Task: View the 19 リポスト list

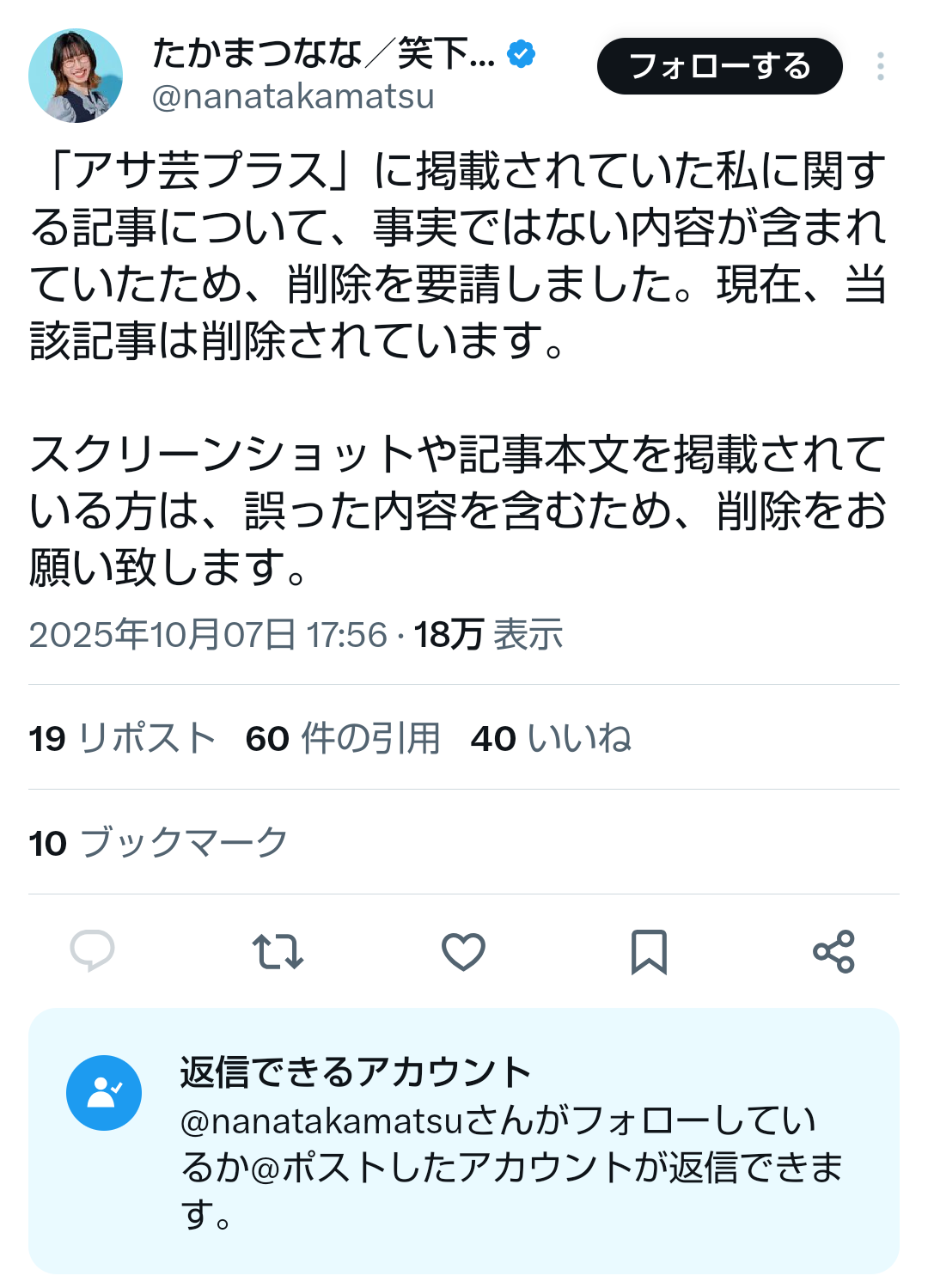Action: pos(122,738)
